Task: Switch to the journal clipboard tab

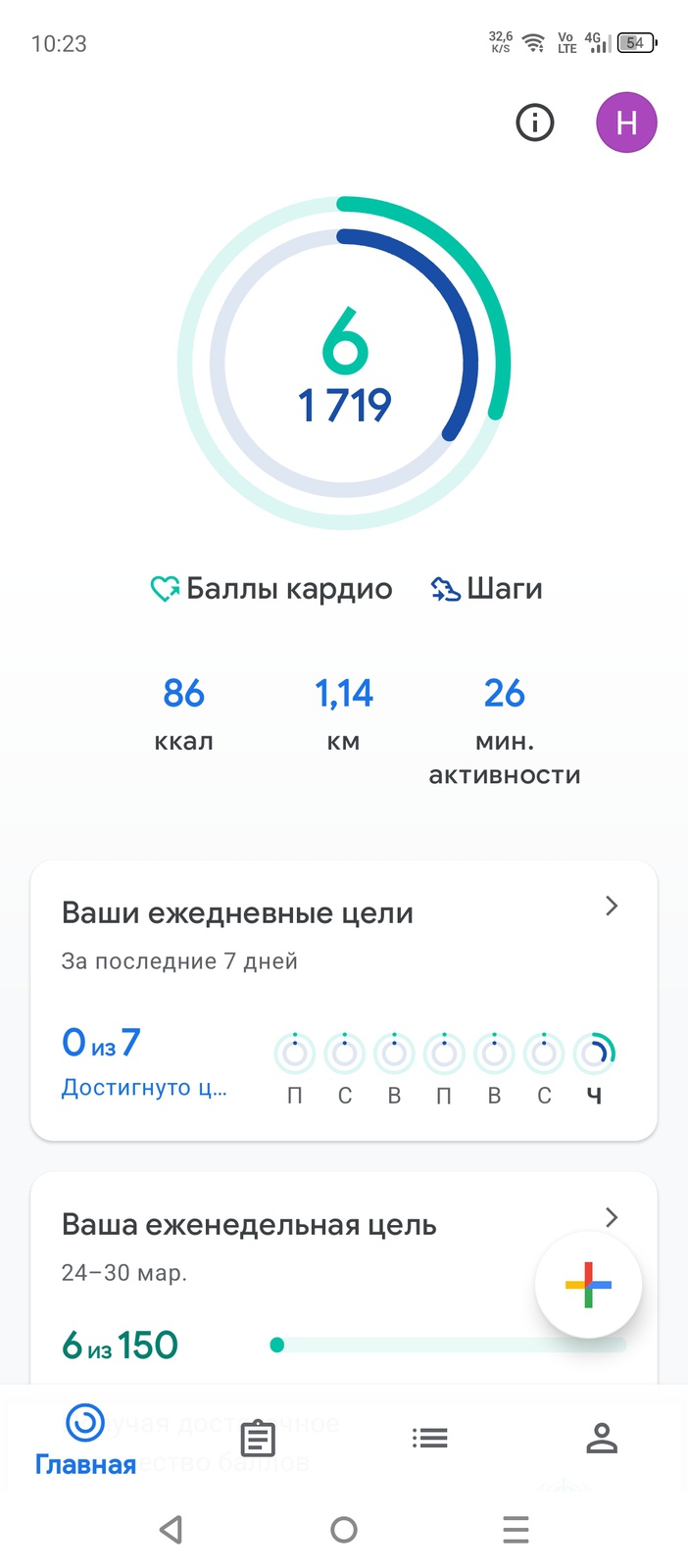Action: pos(258,1438)
